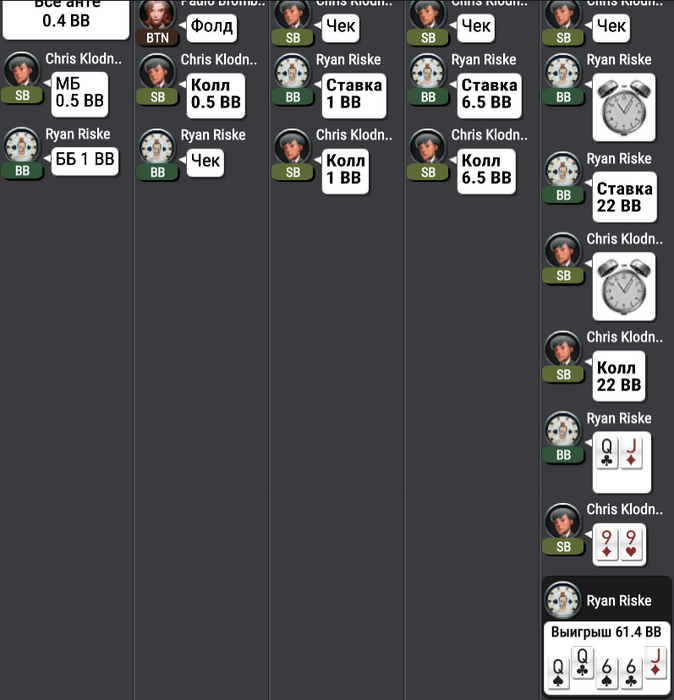Screen dimensions: 674x700
Task: Jump to Ryan Riske's 22 BB bet
Action: tap(624, 198)
